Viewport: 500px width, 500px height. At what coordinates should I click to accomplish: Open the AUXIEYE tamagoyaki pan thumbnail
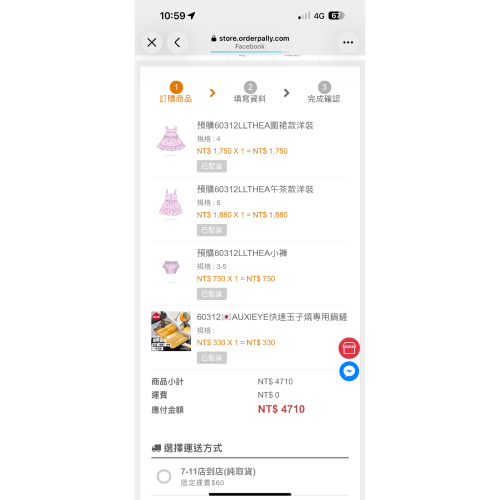point(171,331)
